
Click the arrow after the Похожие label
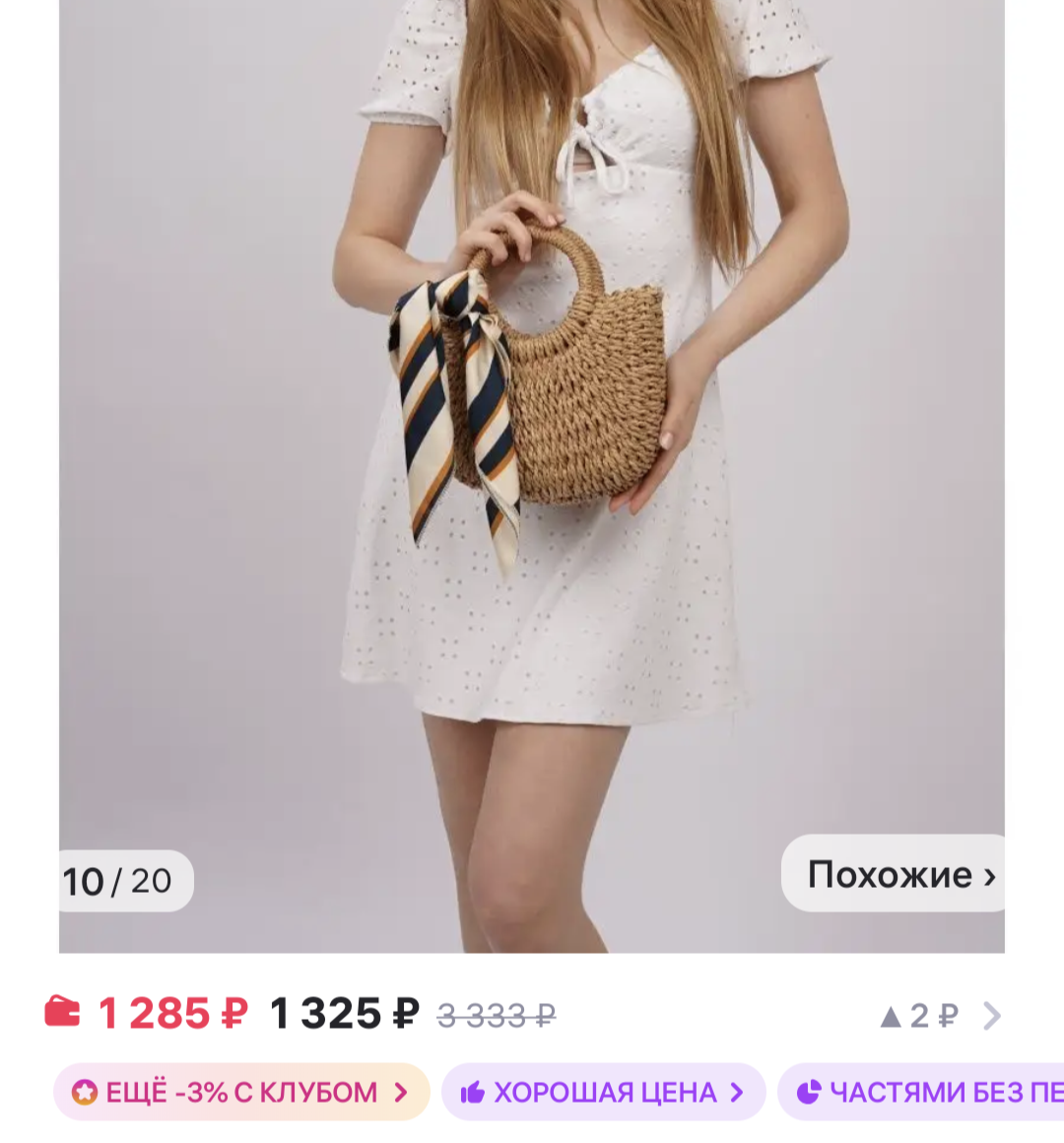pos(990,875)
